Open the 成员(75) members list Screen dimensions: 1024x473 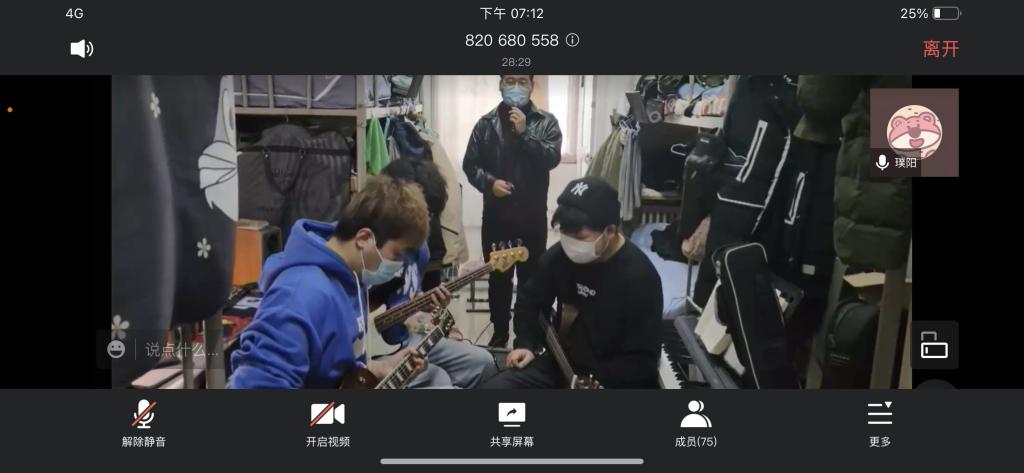695,422
